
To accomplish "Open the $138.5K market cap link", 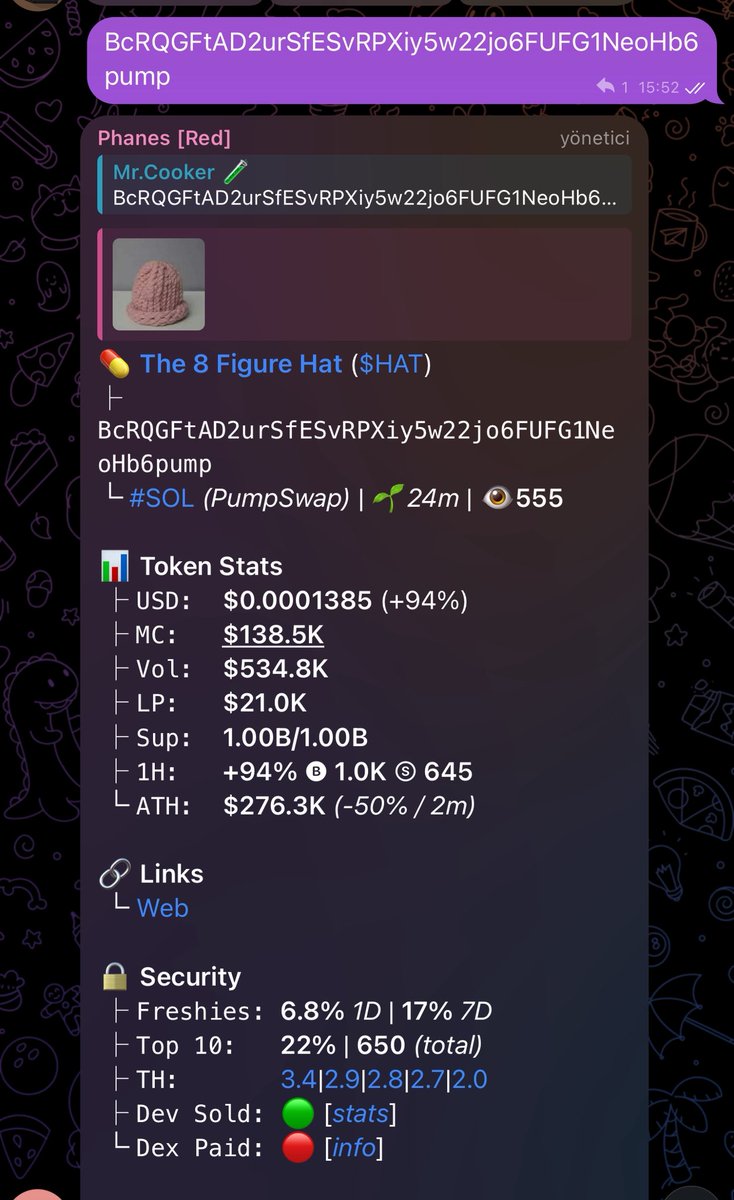I will [x=273, y=634].
